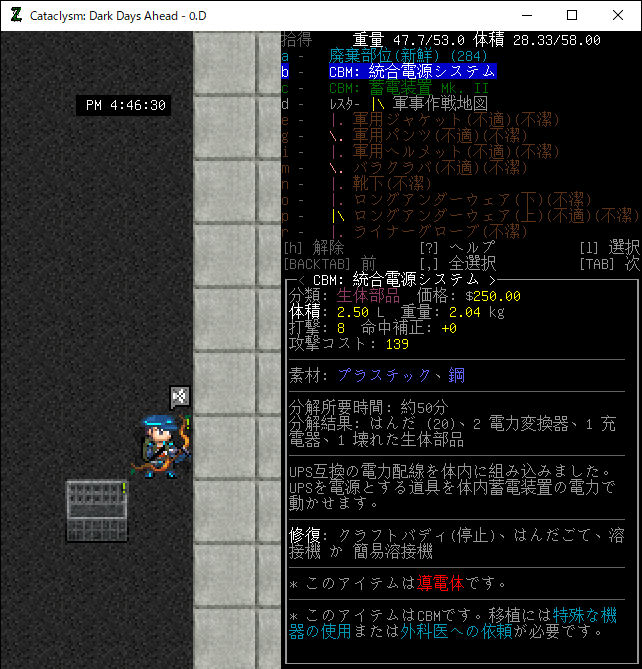Minimize the game window
Screen dimensions: 642x669
coord(526,15)
